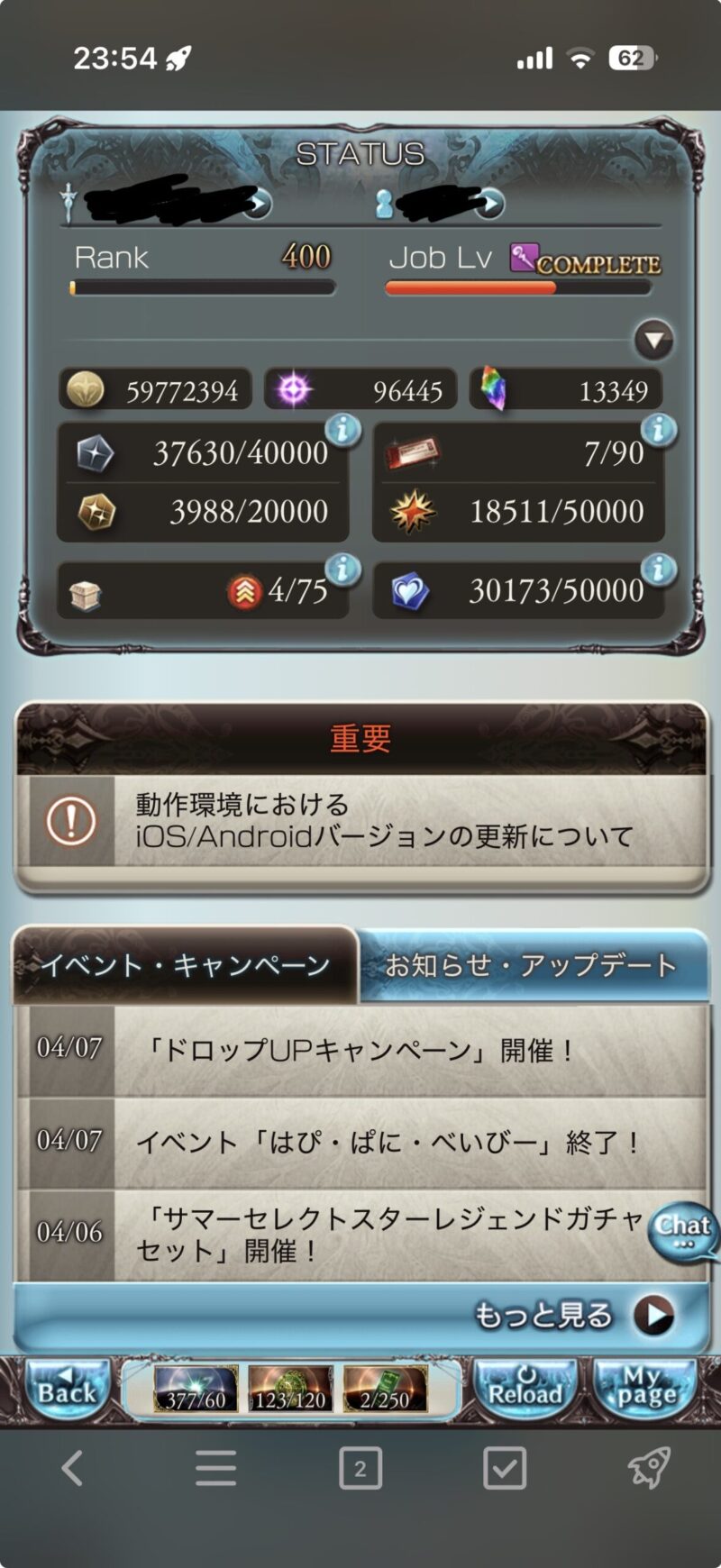Expand the status dropdown arrow
The height and width of the screenshot is (1568, 721).
tap(654, 341)
